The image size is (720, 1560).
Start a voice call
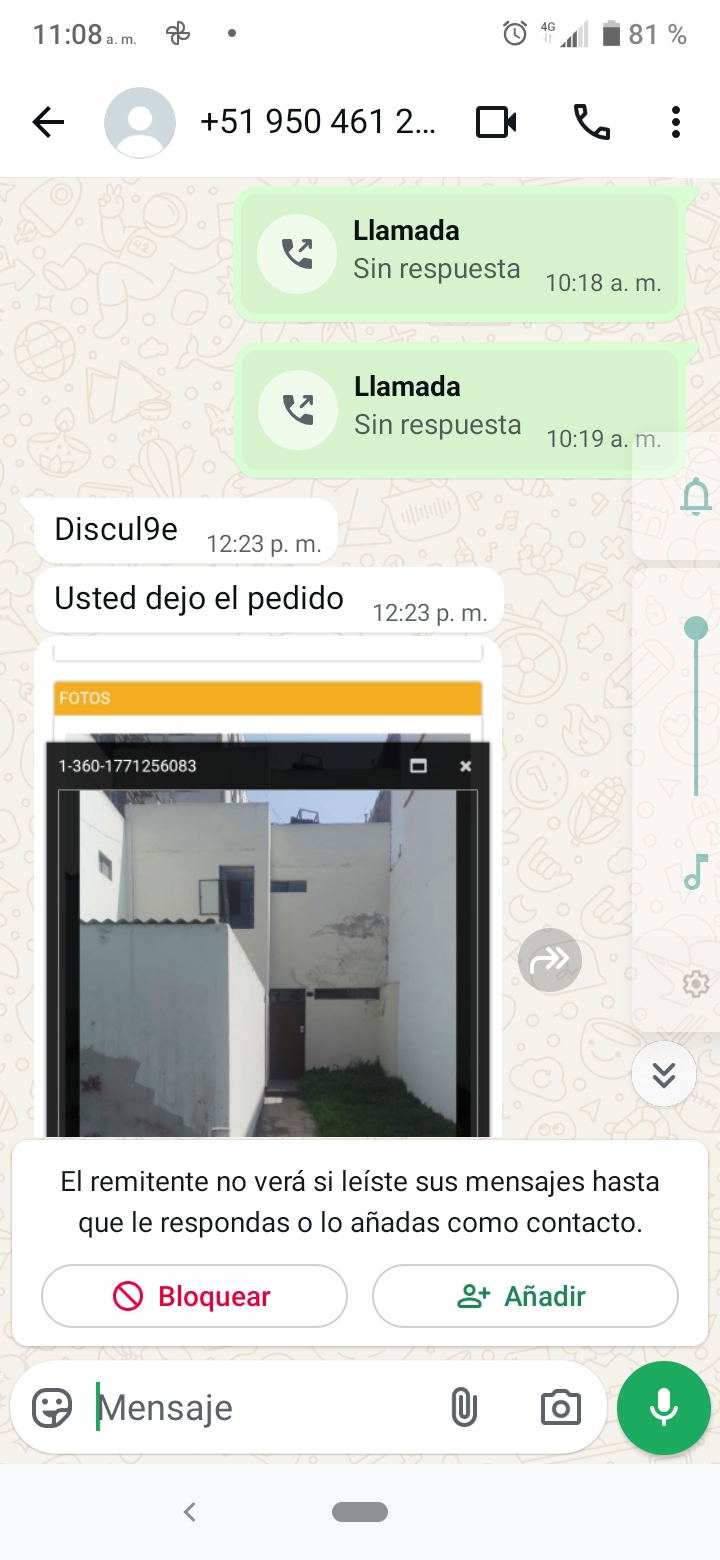click(591, 123)
